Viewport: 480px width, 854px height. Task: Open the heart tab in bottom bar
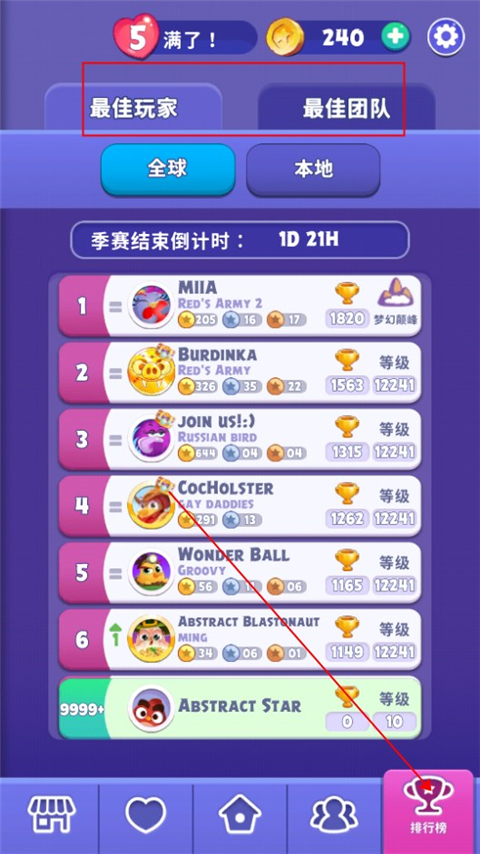[x=145, y=815]
